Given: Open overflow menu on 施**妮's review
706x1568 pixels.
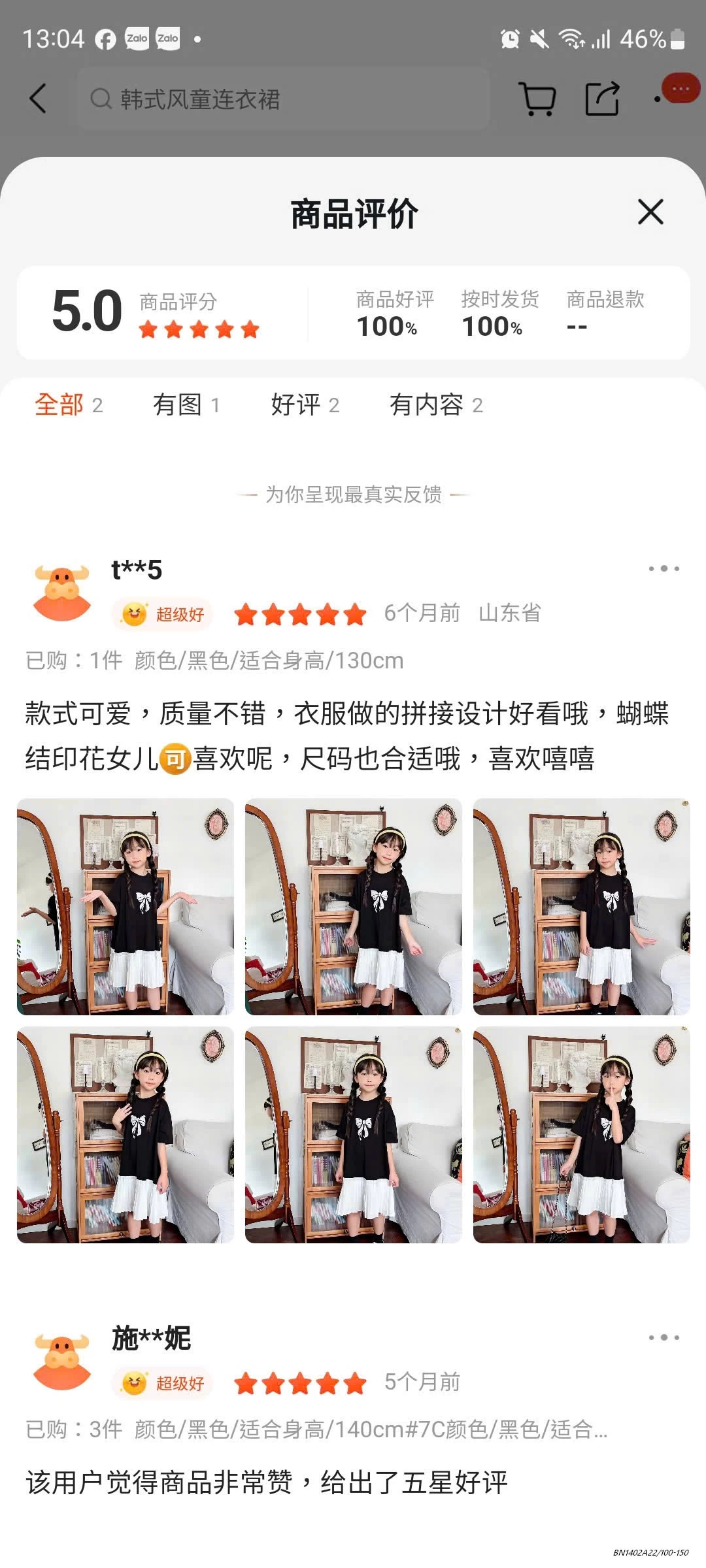Looking at the screenshot, I should tap(664, 1337).
